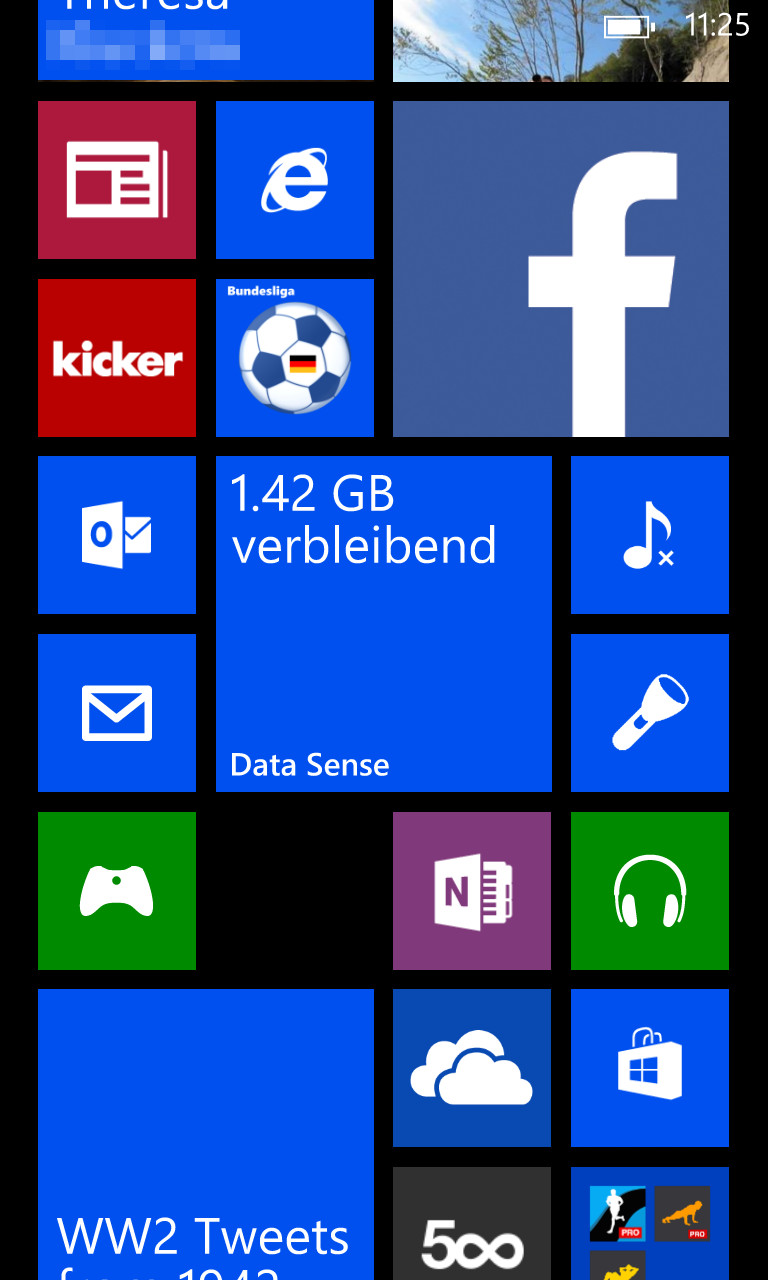768x1280 pixels.
Task: Open the Windows Store tile
Action: (650, 1068)
